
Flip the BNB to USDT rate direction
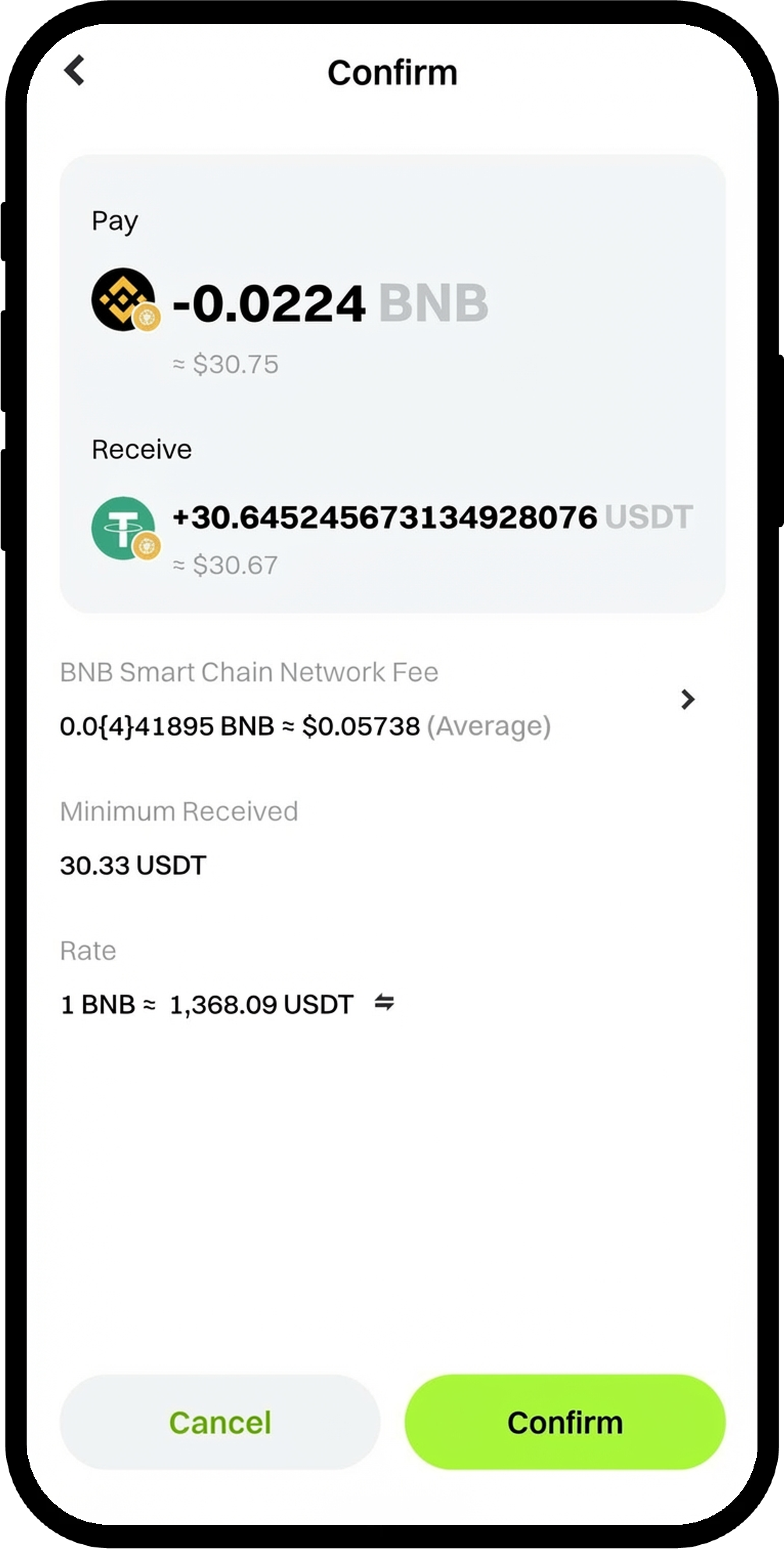[384, 1002]
